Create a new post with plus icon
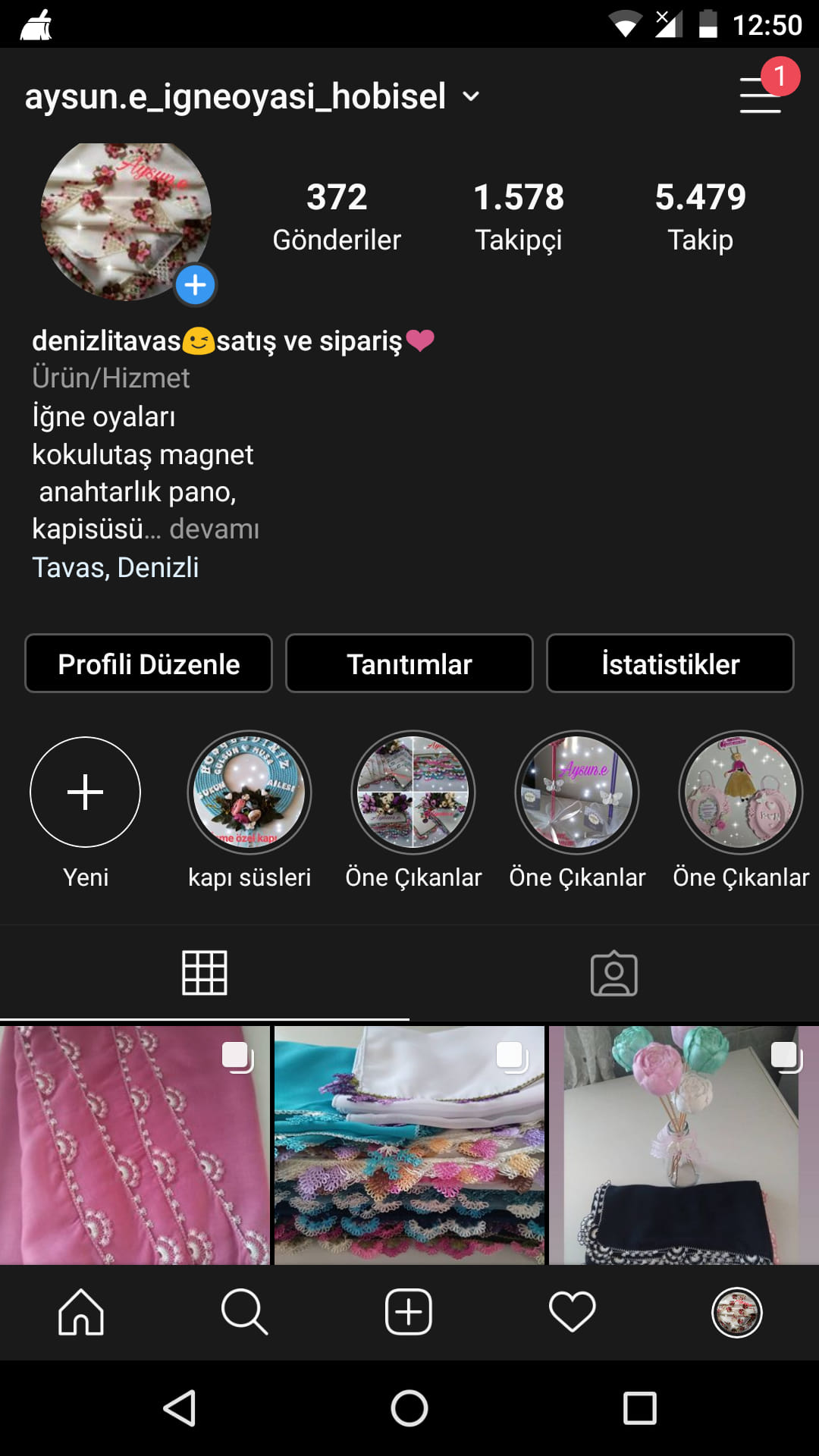The height and width of the screenshot is (1456, 819). (x=409, y=1312)
